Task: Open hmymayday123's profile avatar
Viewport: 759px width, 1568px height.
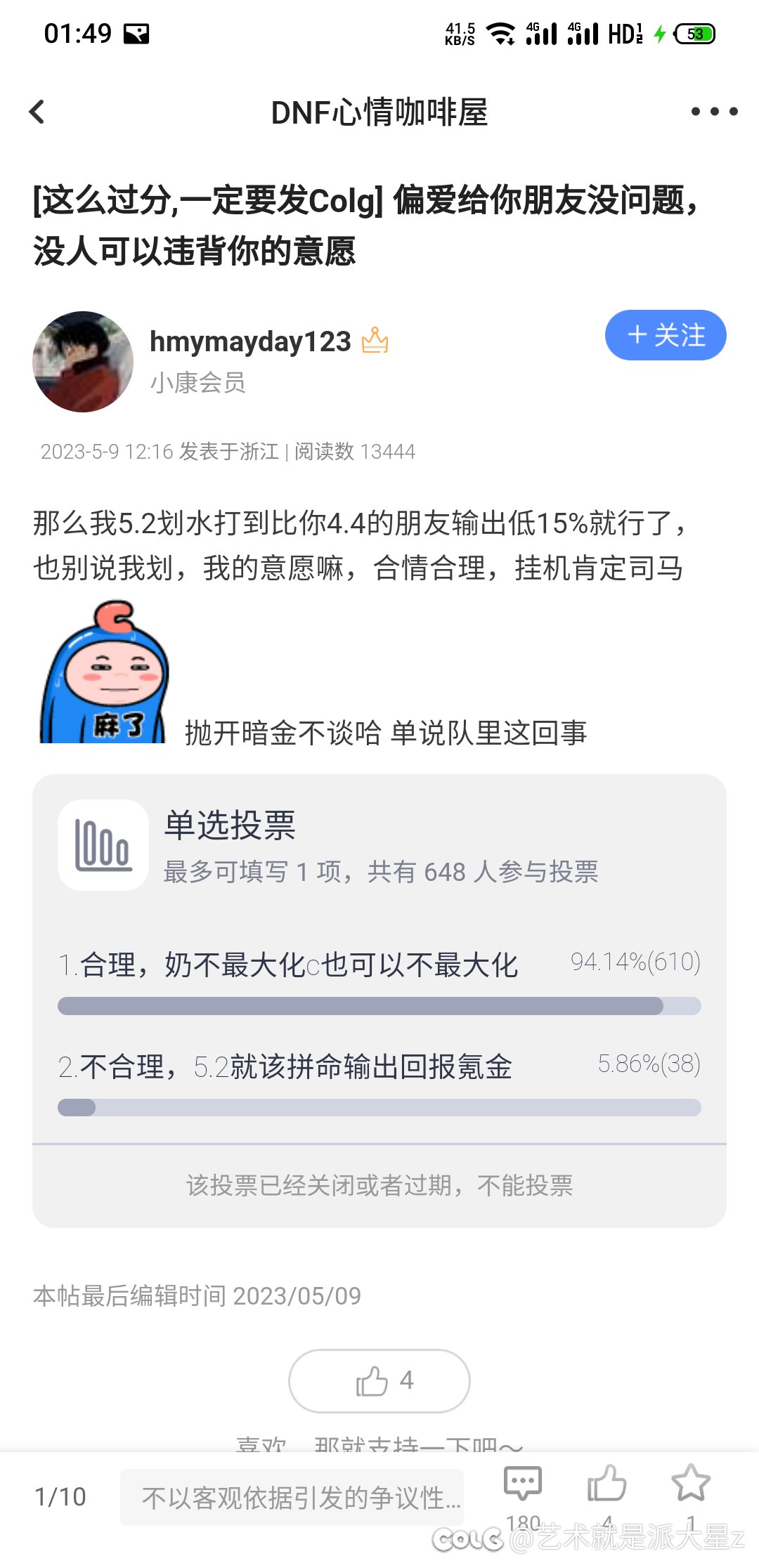Action: pos(83,362)
